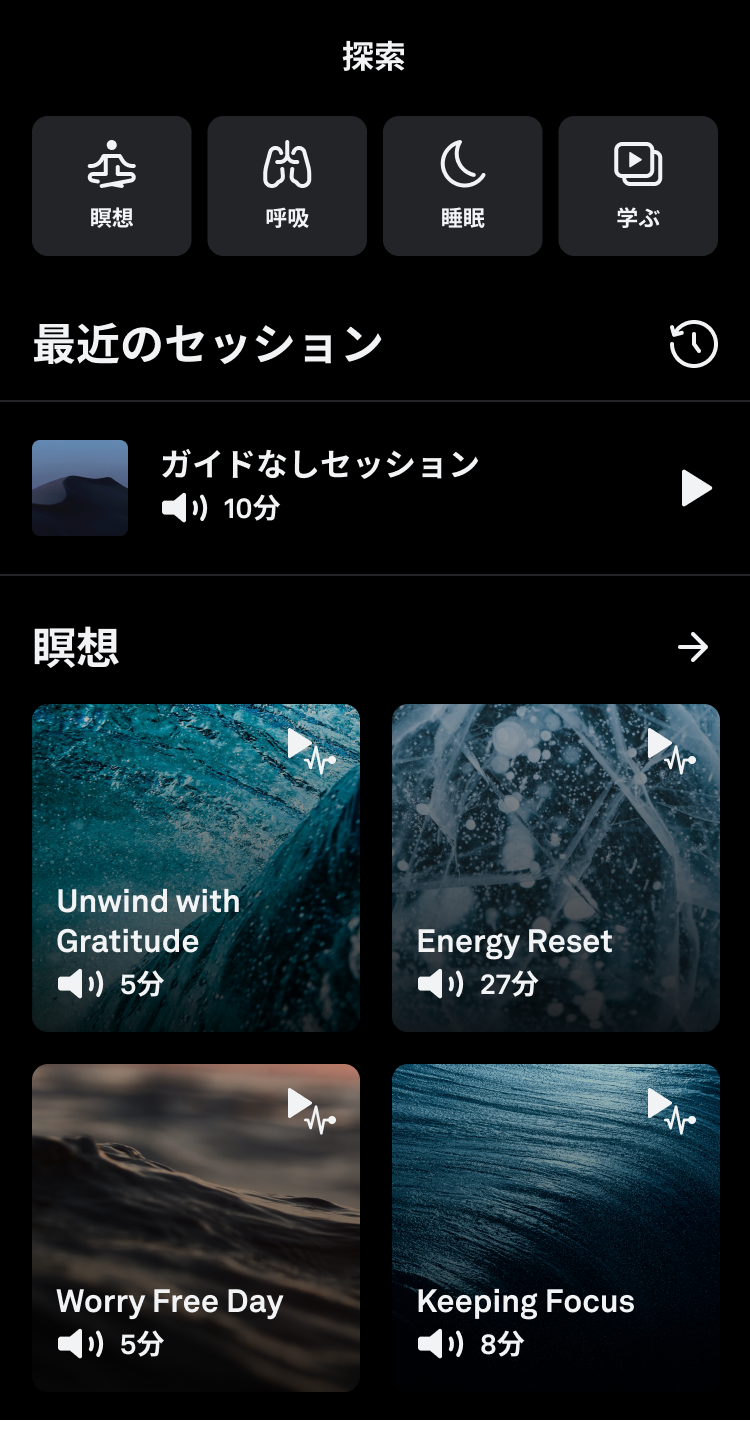Open the 学ぶ learn category
Screen dimensions: 750x1440
tap(638, 186)
